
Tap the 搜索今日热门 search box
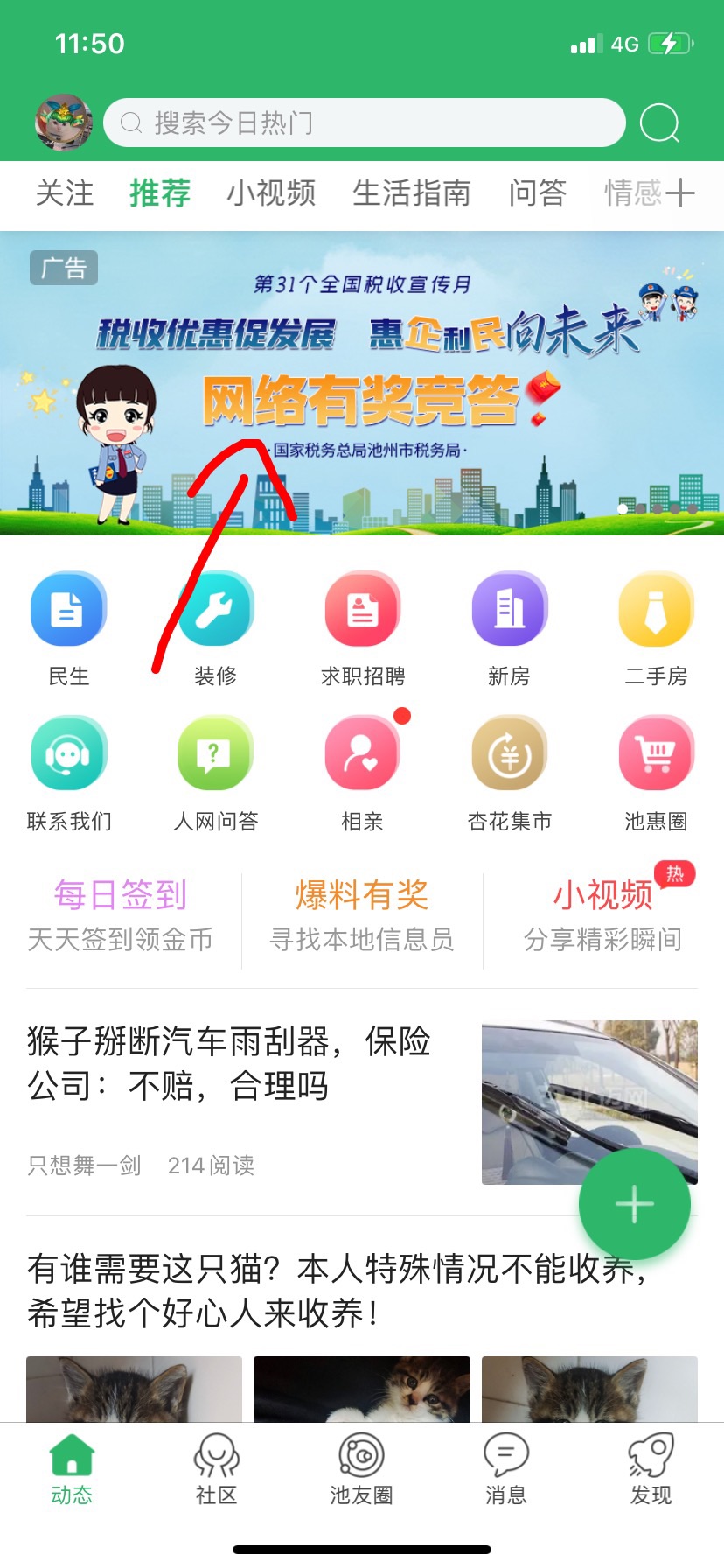pyautogui.click(x=364, y=123)
